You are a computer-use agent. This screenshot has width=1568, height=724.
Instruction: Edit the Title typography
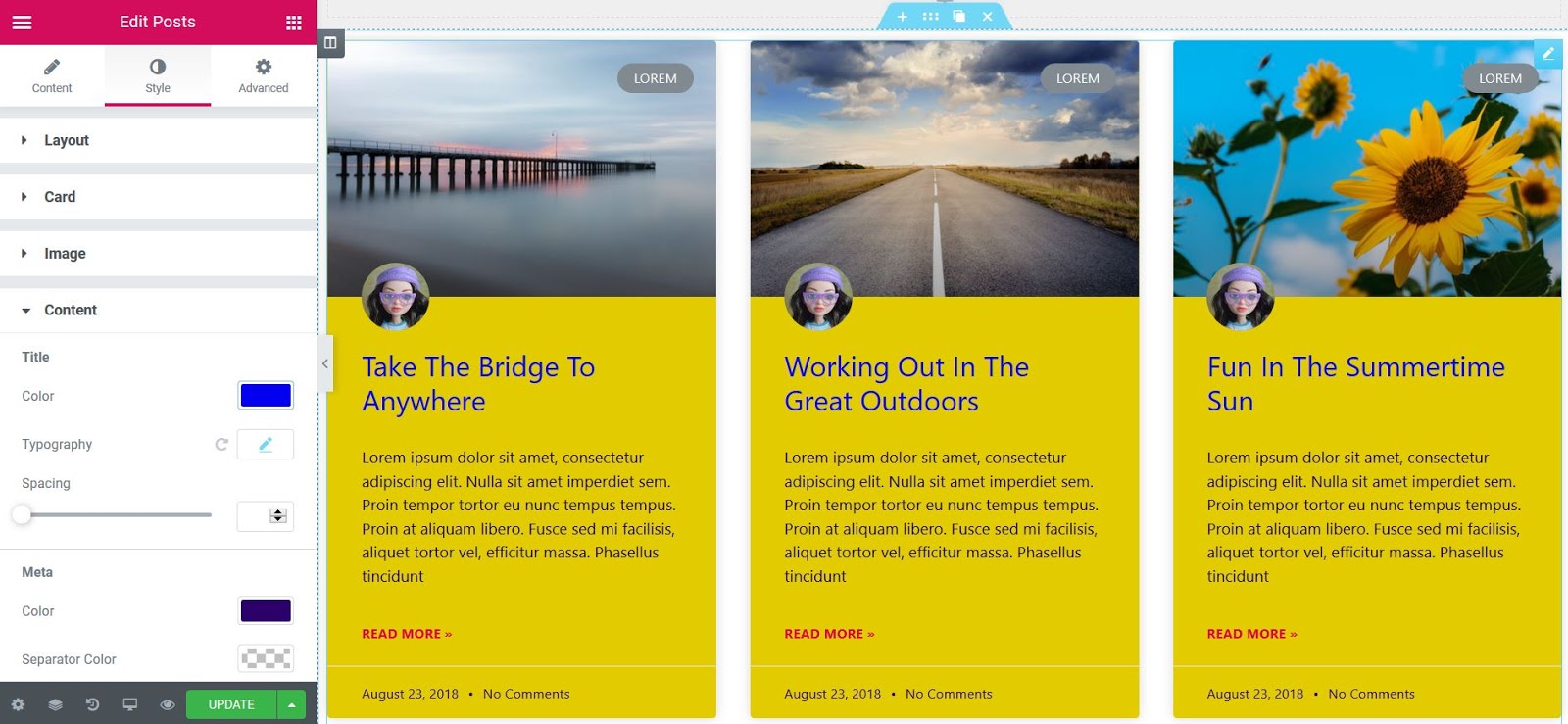266,444
